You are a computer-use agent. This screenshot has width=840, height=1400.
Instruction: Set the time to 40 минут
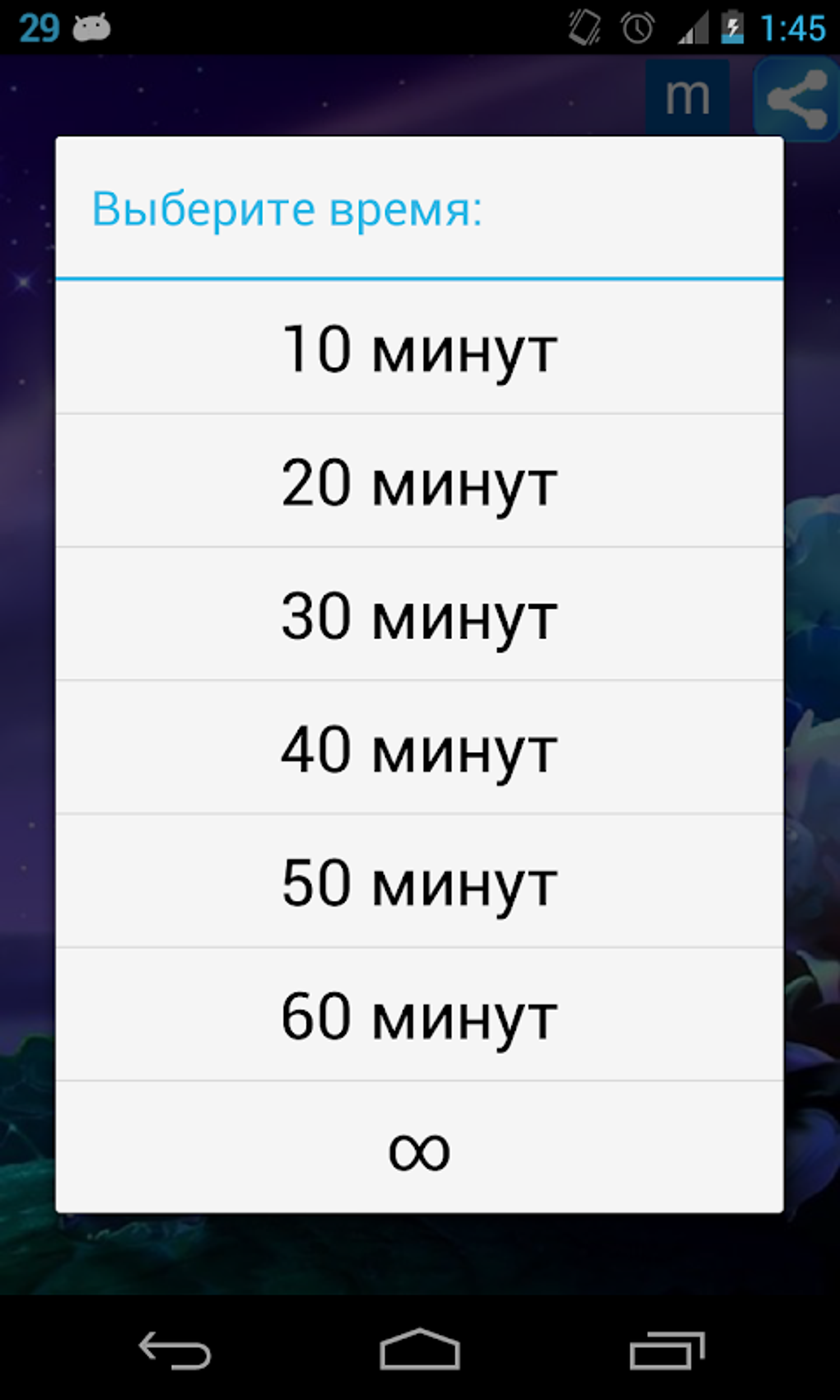tap(419, 749)
